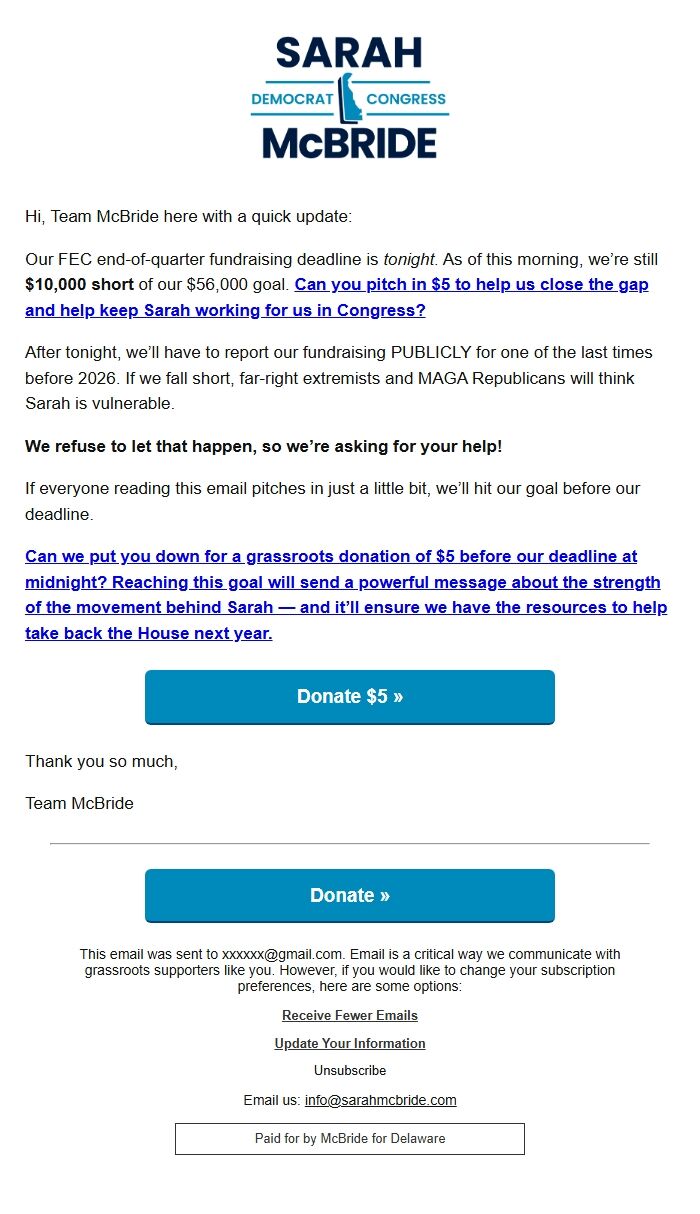Viewport: 700px width, 1214px height.
Task: Open Update Your Information
Action: [x=350, y=1044]
